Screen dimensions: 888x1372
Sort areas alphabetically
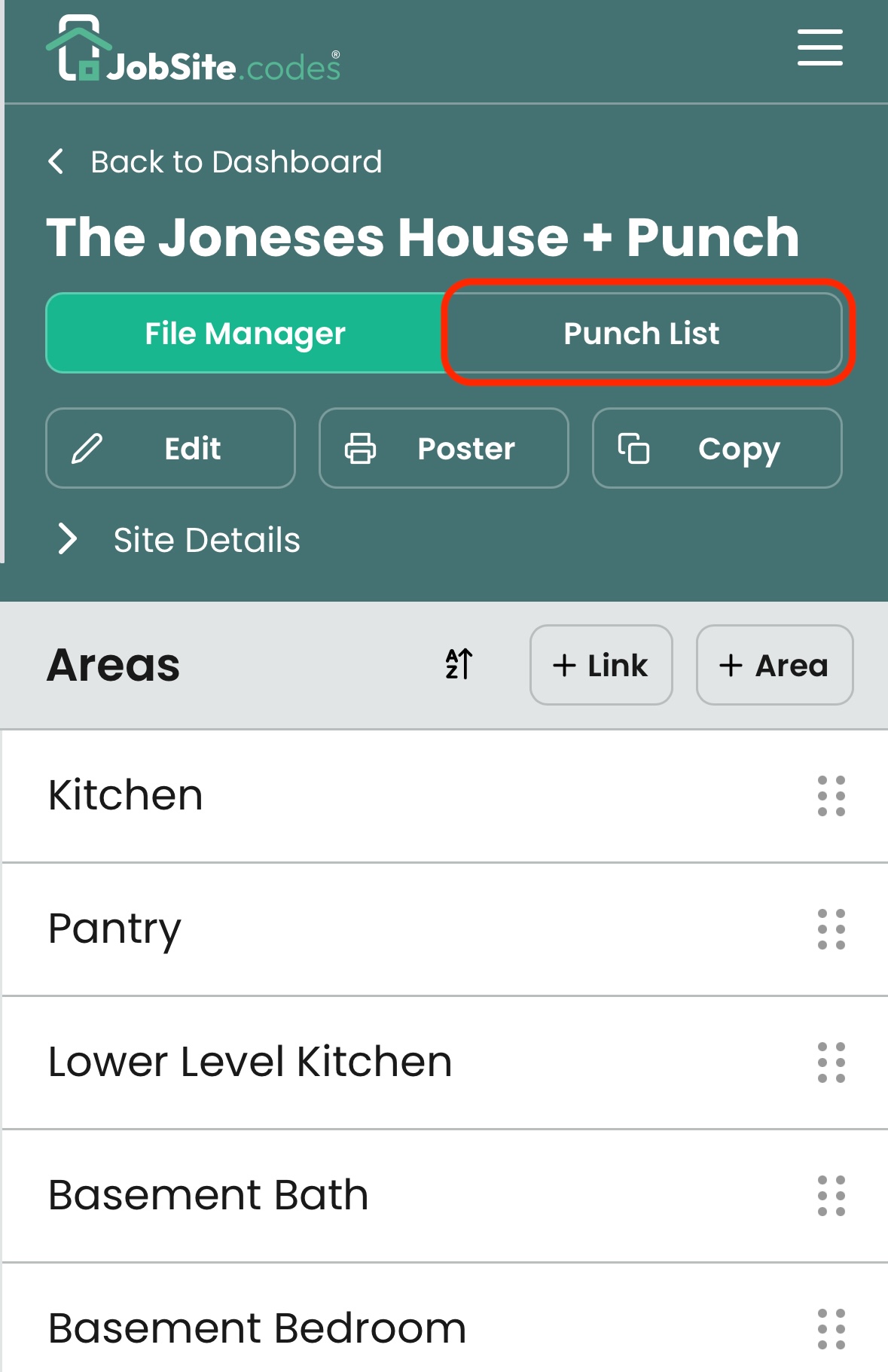[459, 664]
